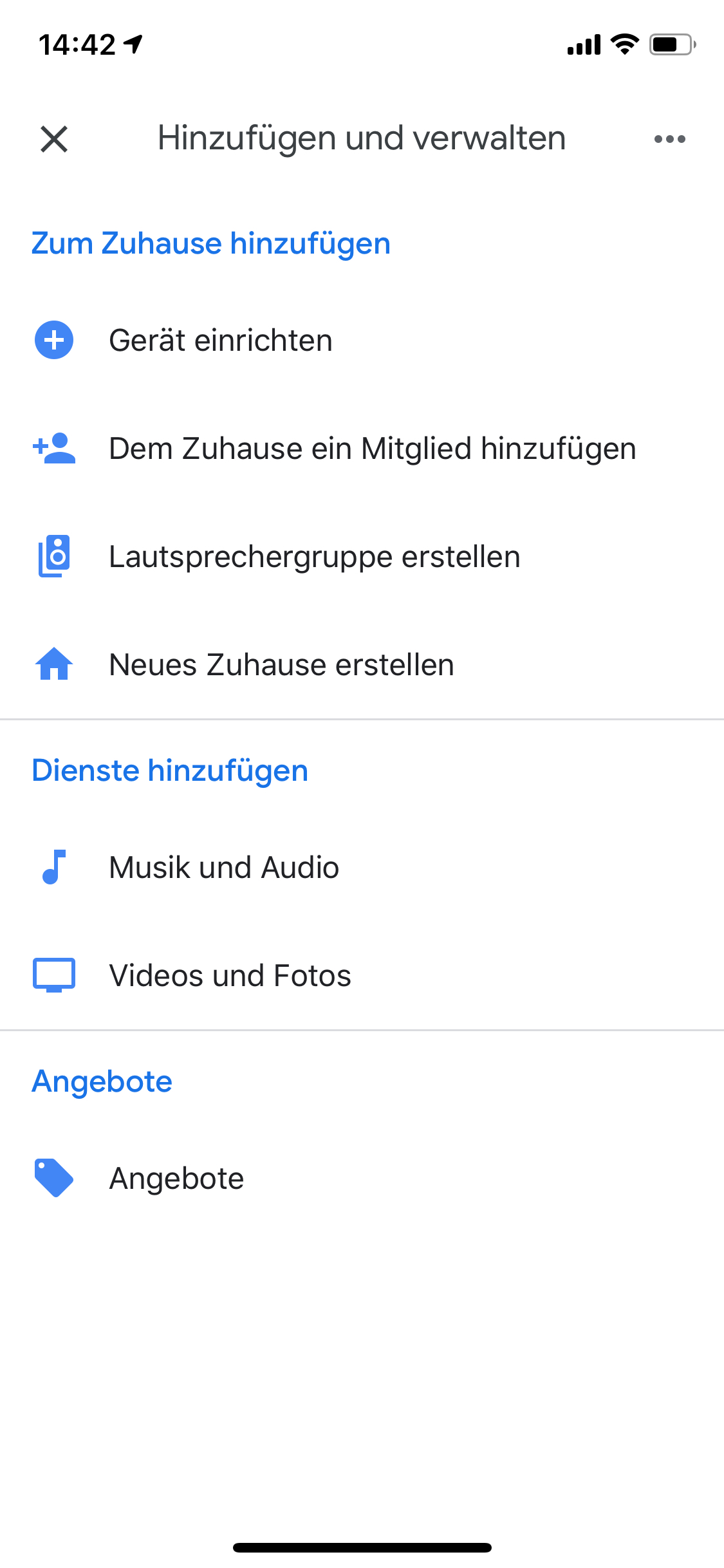Close the Hinzufügen und verwalten screen
The image size is (724, 1568).
click(55, 138)
